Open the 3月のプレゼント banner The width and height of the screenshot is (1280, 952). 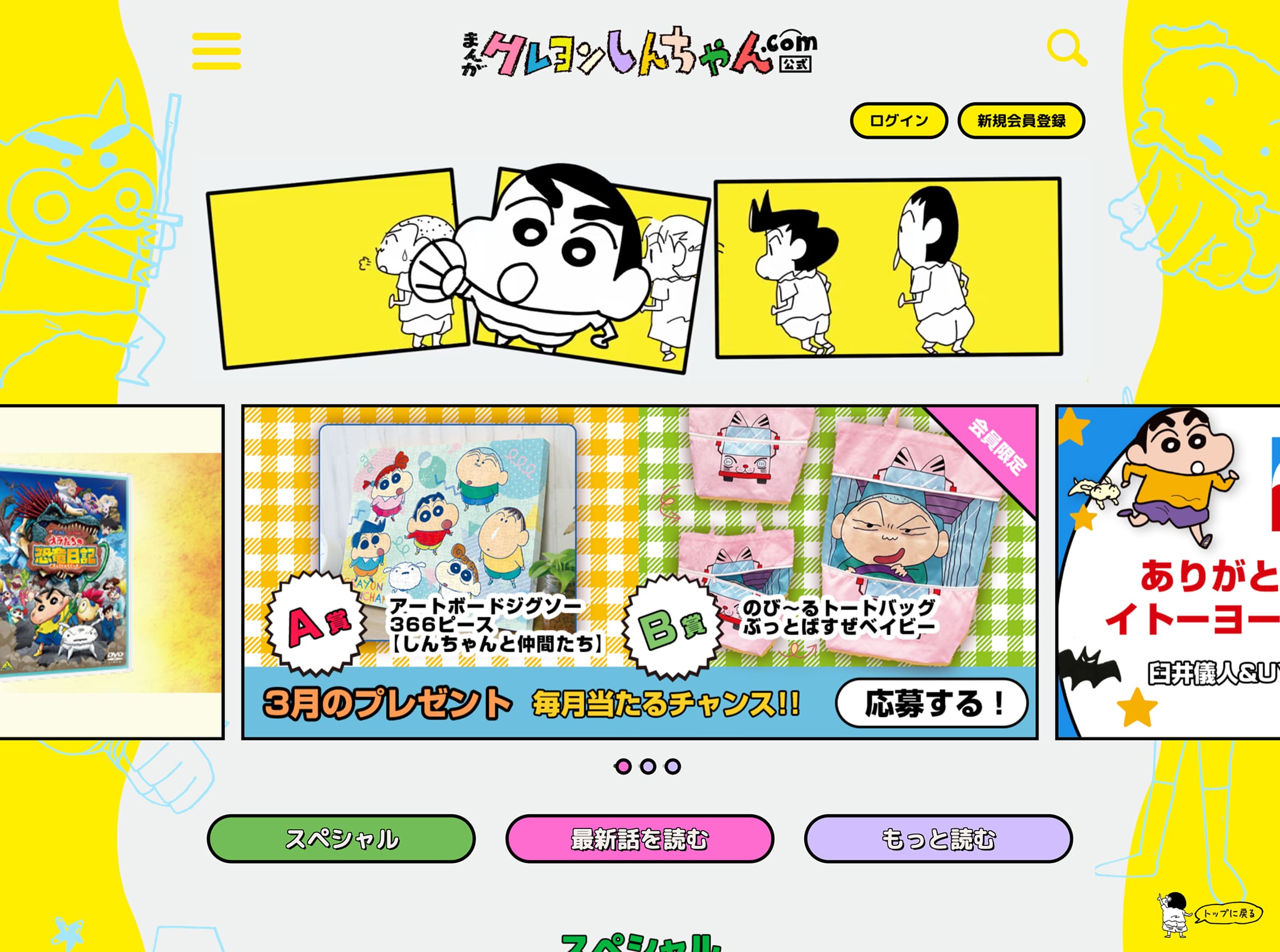pos(639,572)
